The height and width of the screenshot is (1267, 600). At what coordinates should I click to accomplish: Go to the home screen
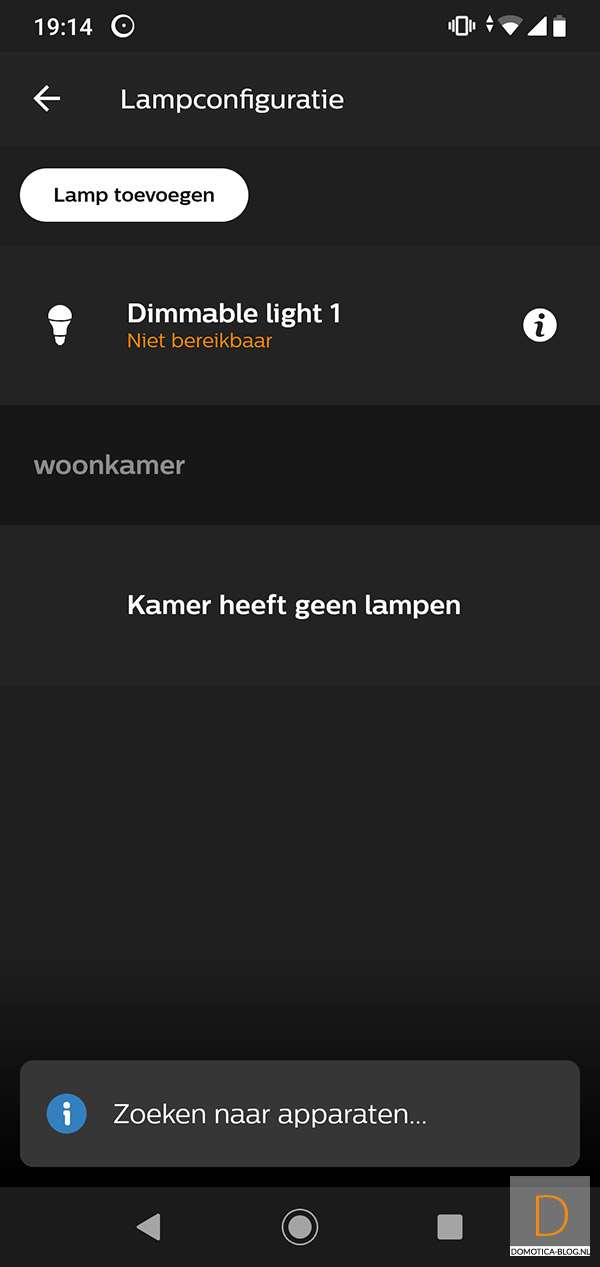pos(299,1226)
